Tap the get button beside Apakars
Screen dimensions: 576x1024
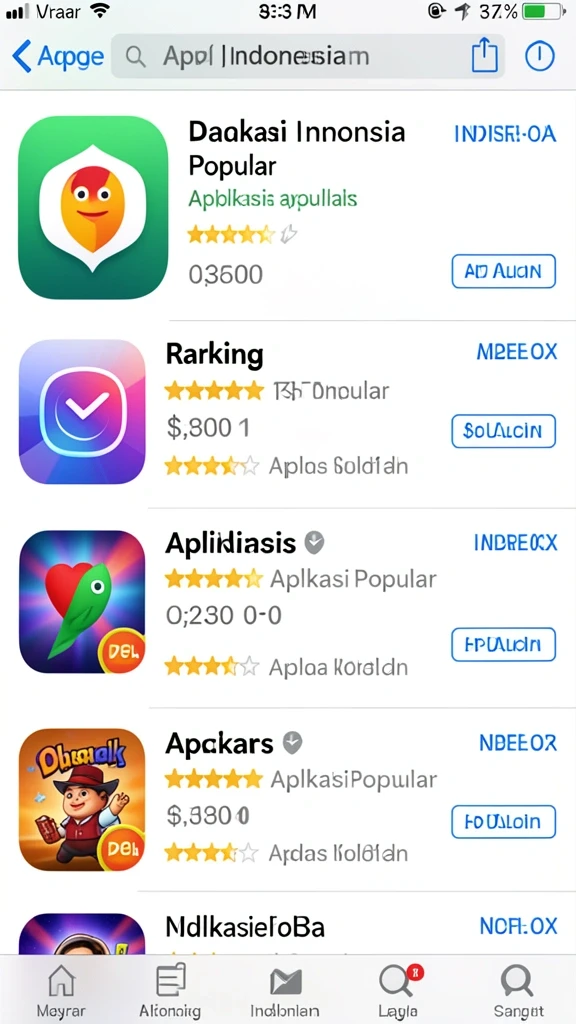(504, 822)
